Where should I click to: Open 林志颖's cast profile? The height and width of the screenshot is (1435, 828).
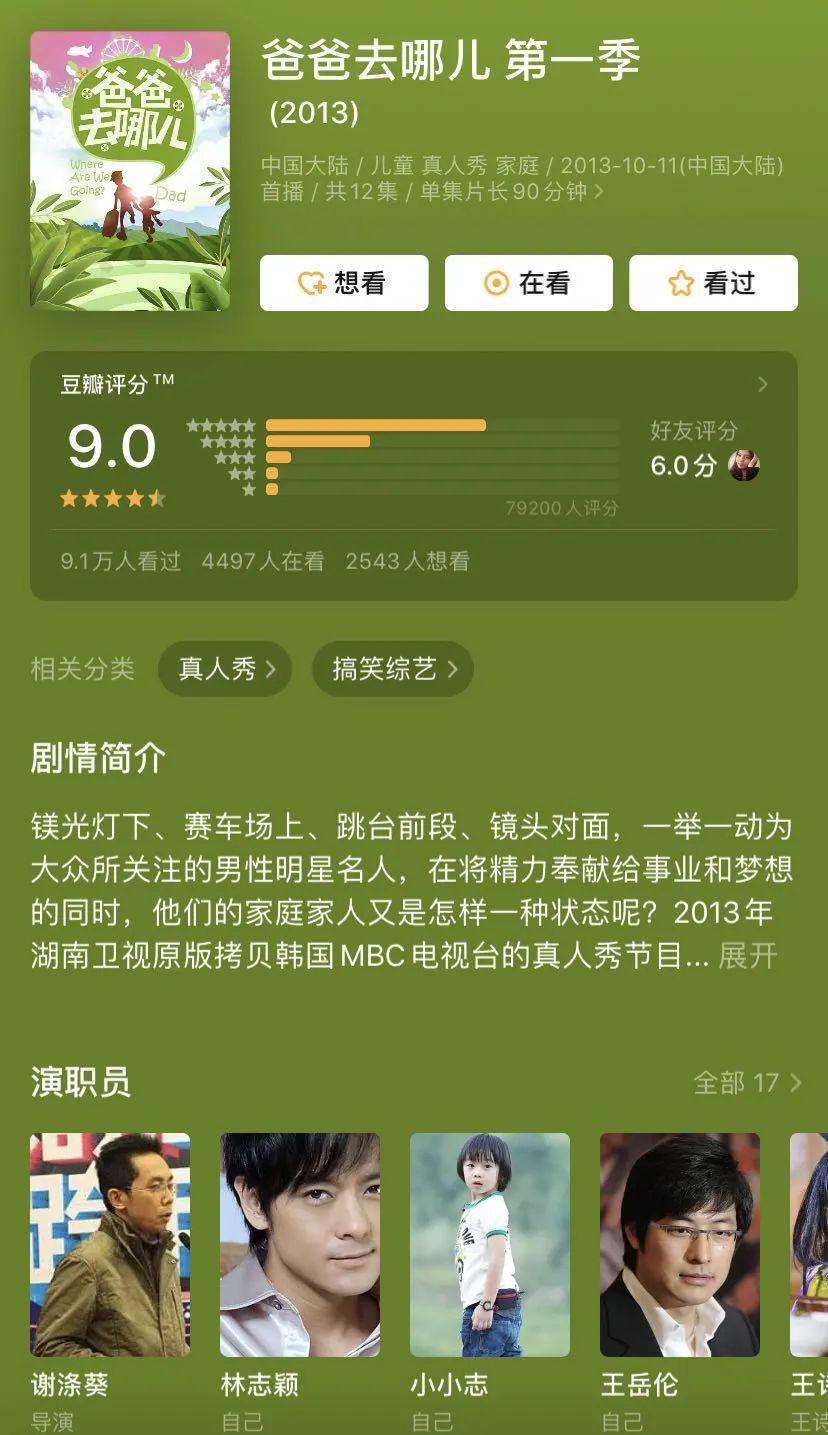(x=300, y=1245)
